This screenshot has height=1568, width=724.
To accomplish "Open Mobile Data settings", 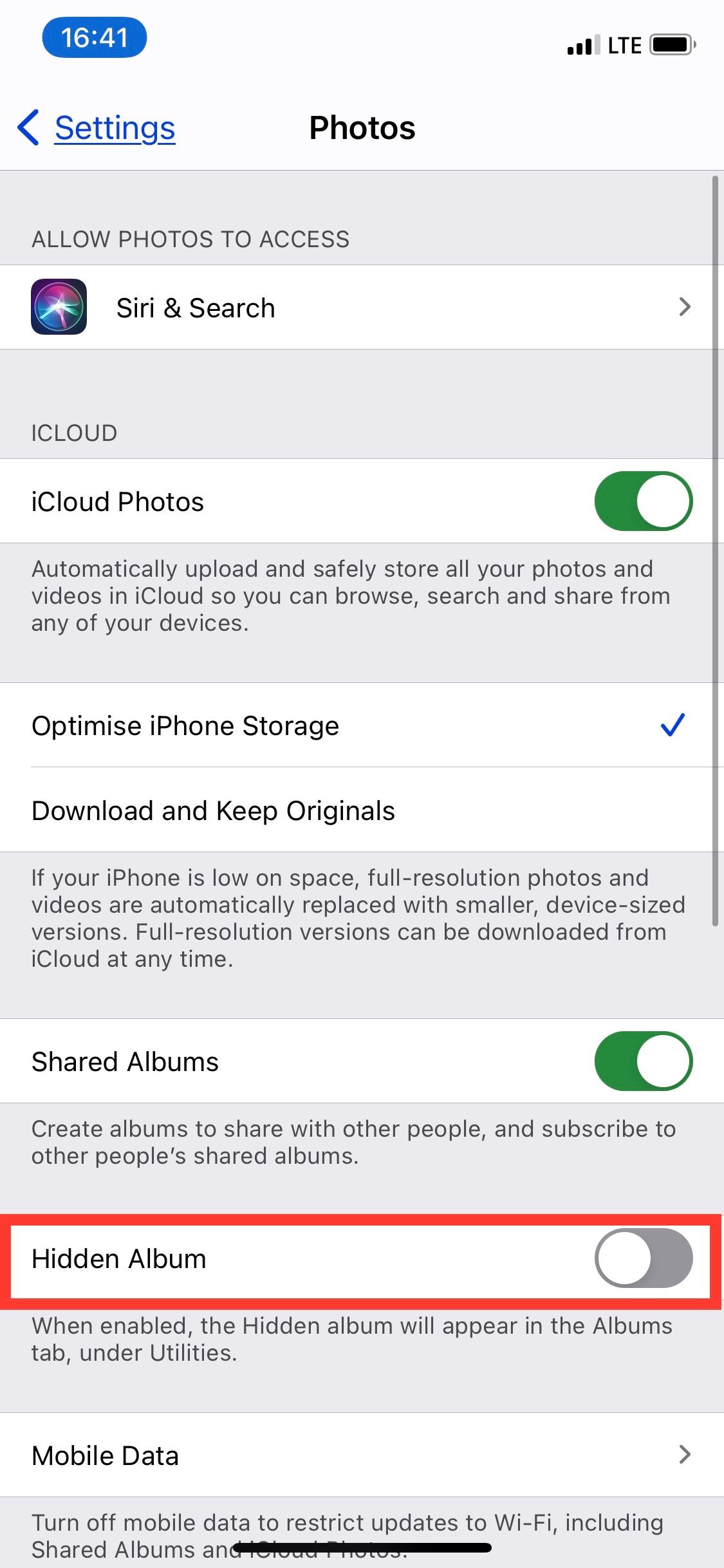I will (x=360, y=1455).
